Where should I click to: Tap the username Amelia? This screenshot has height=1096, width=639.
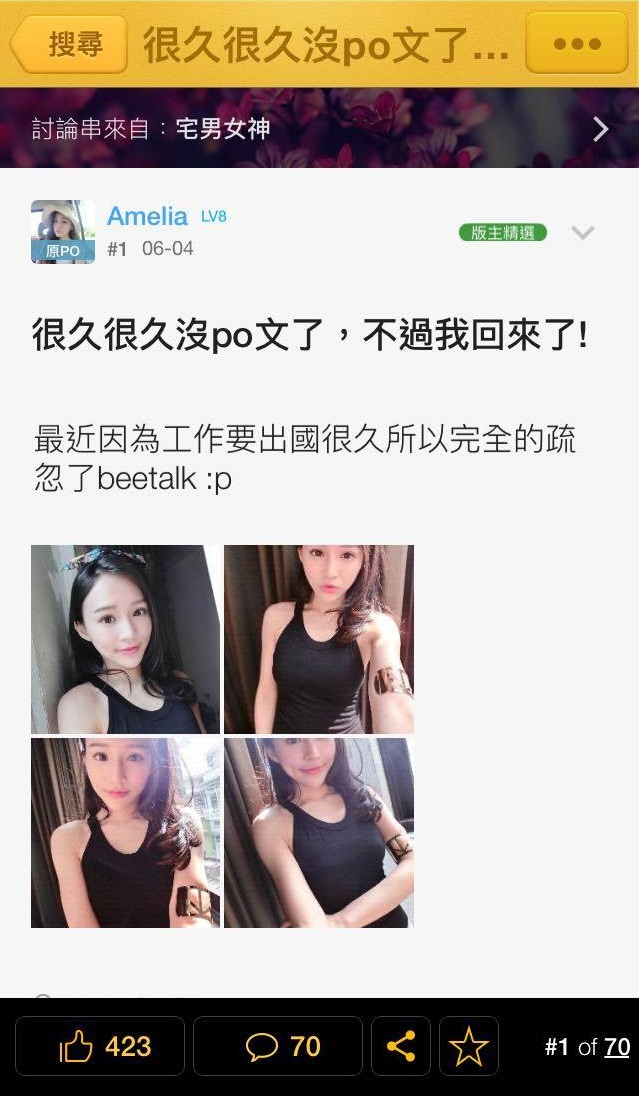(147, 216)
